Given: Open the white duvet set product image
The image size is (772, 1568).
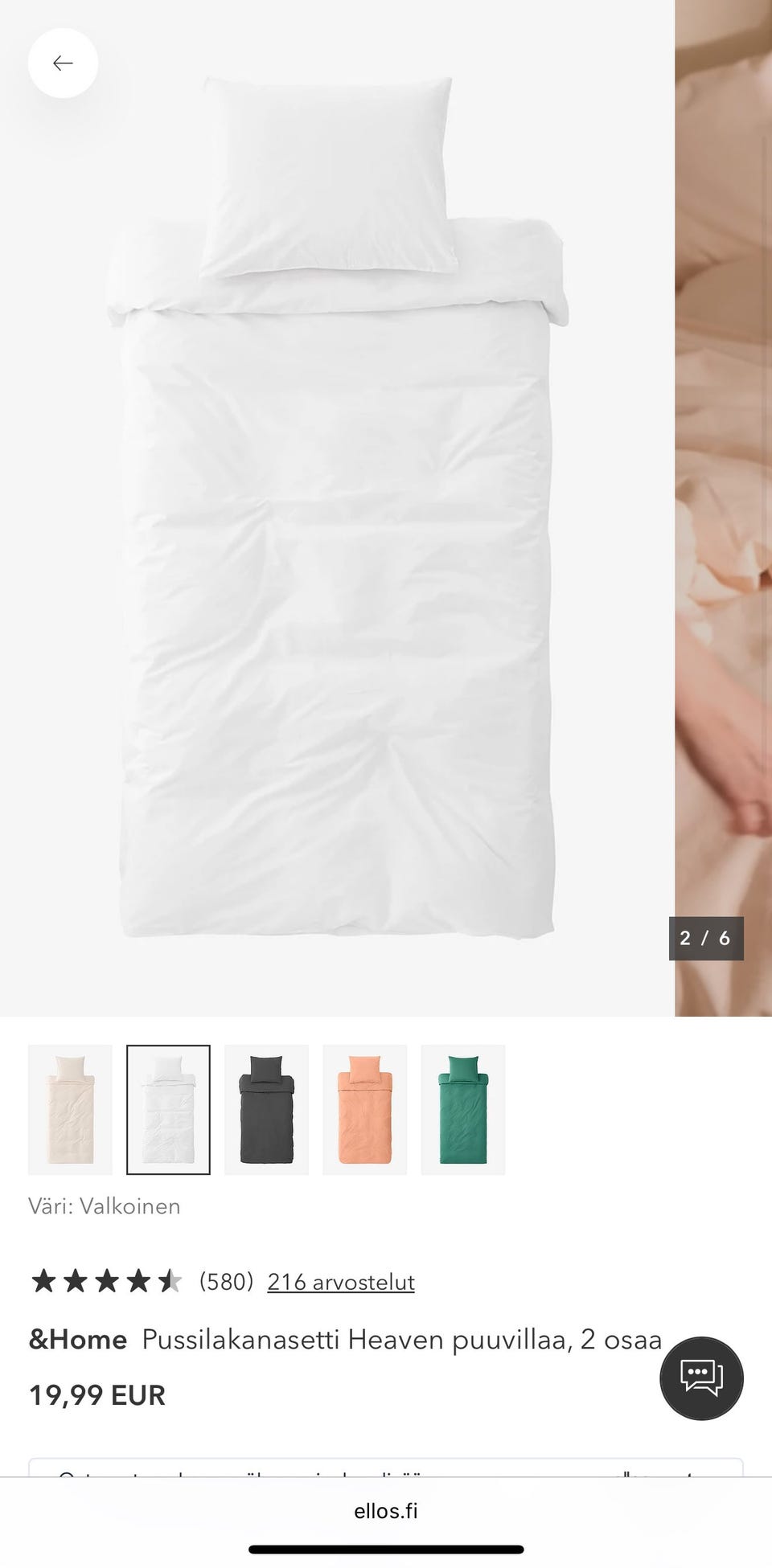Looking at the screenshot, I should click(x=337, y=508).
